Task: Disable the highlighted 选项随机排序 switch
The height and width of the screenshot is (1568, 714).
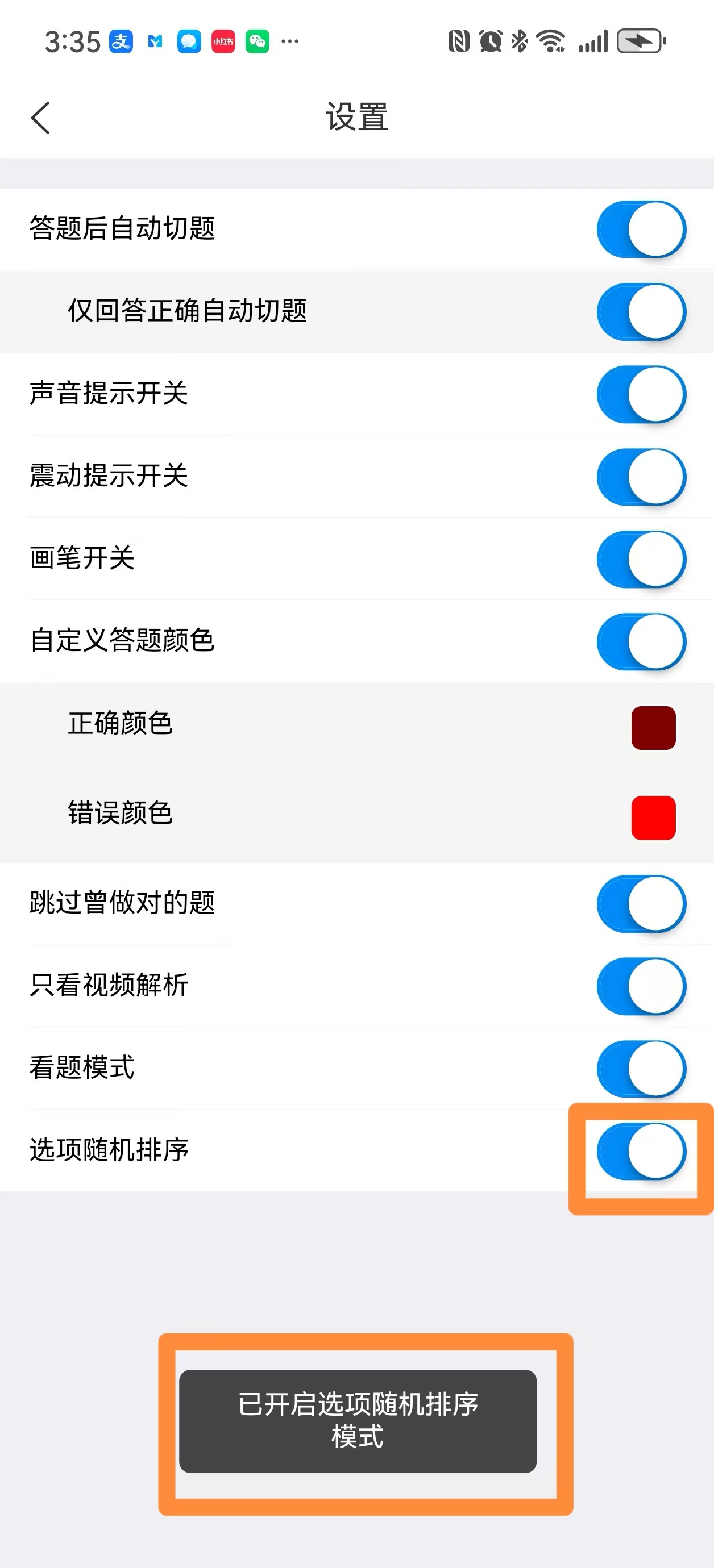Action: tap(641, 1150)
